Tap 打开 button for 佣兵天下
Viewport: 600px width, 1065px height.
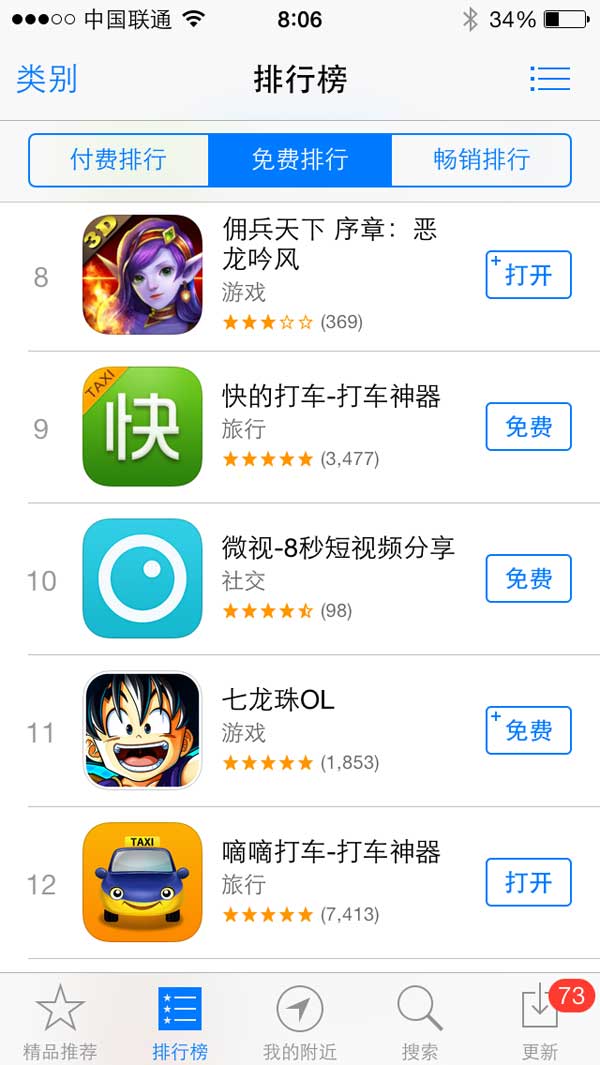click(x=528, y=275)
